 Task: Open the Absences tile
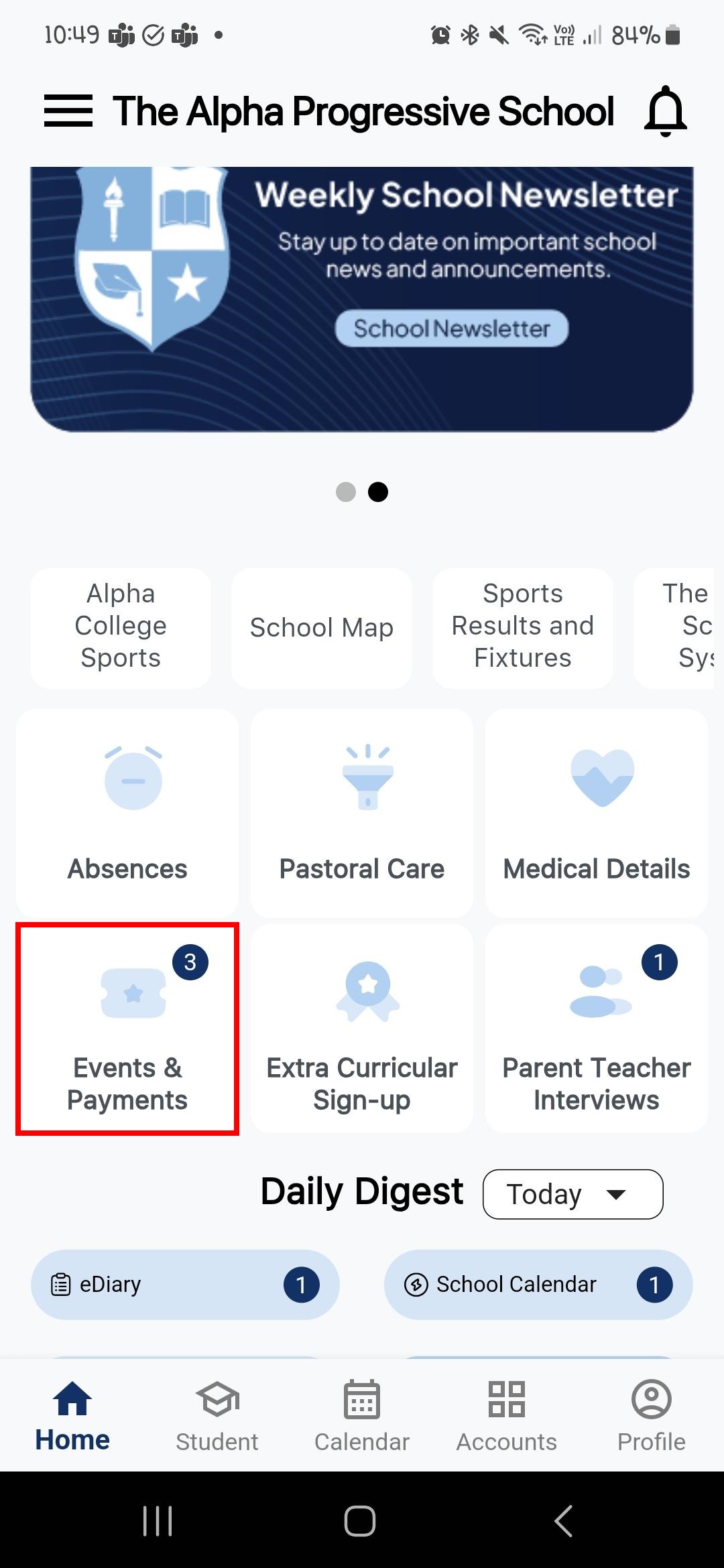pos(127,813)
